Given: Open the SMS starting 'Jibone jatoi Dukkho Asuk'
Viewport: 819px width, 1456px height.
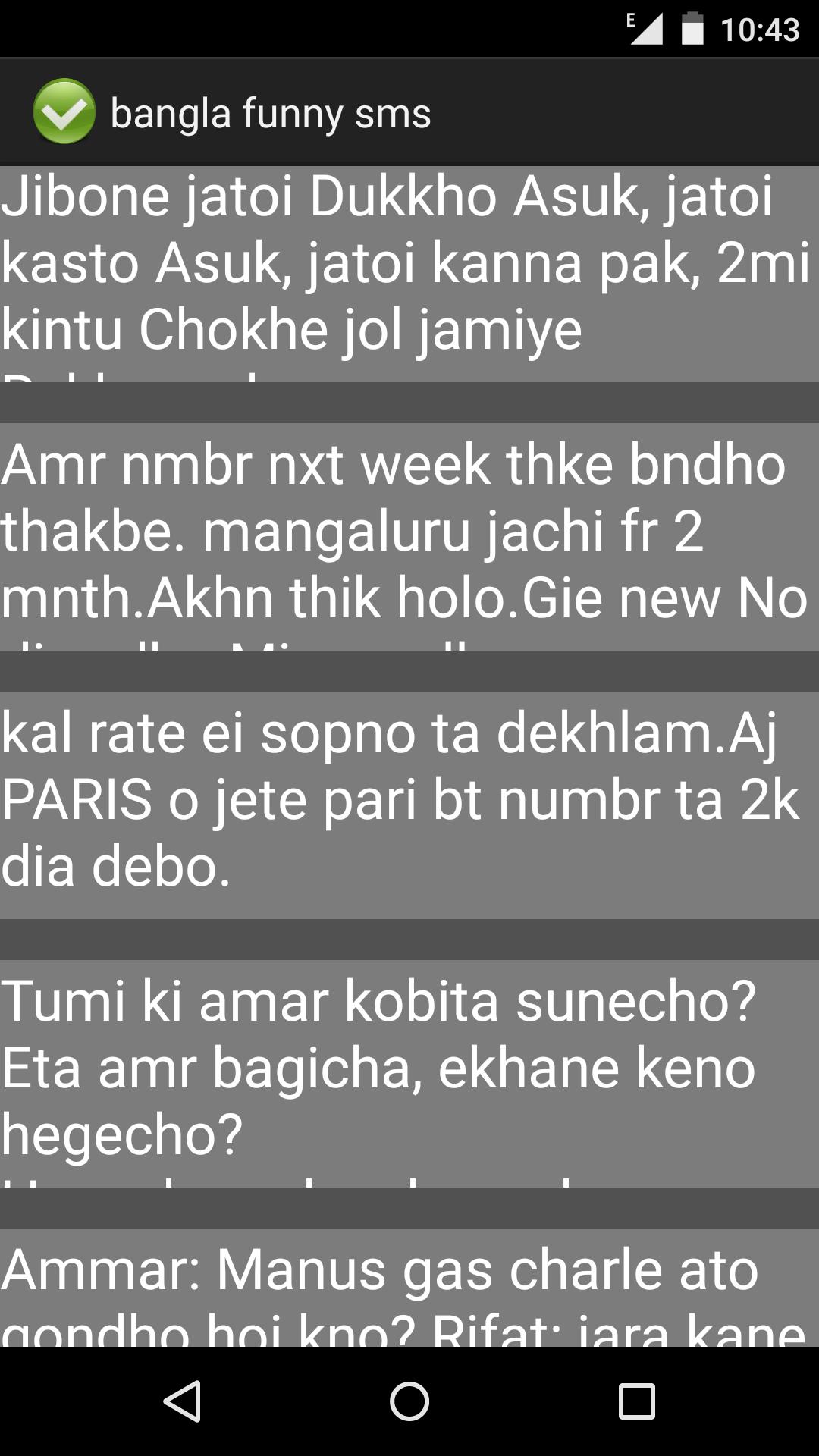Looking at the screenshot, I should pyautogui.click(x=409, y=273).
